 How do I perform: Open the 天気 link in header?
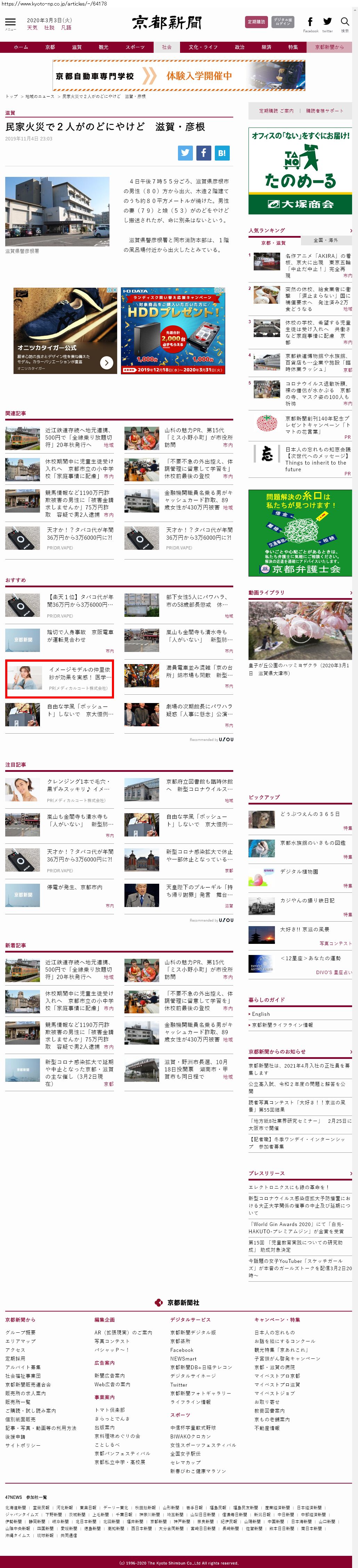32,27
